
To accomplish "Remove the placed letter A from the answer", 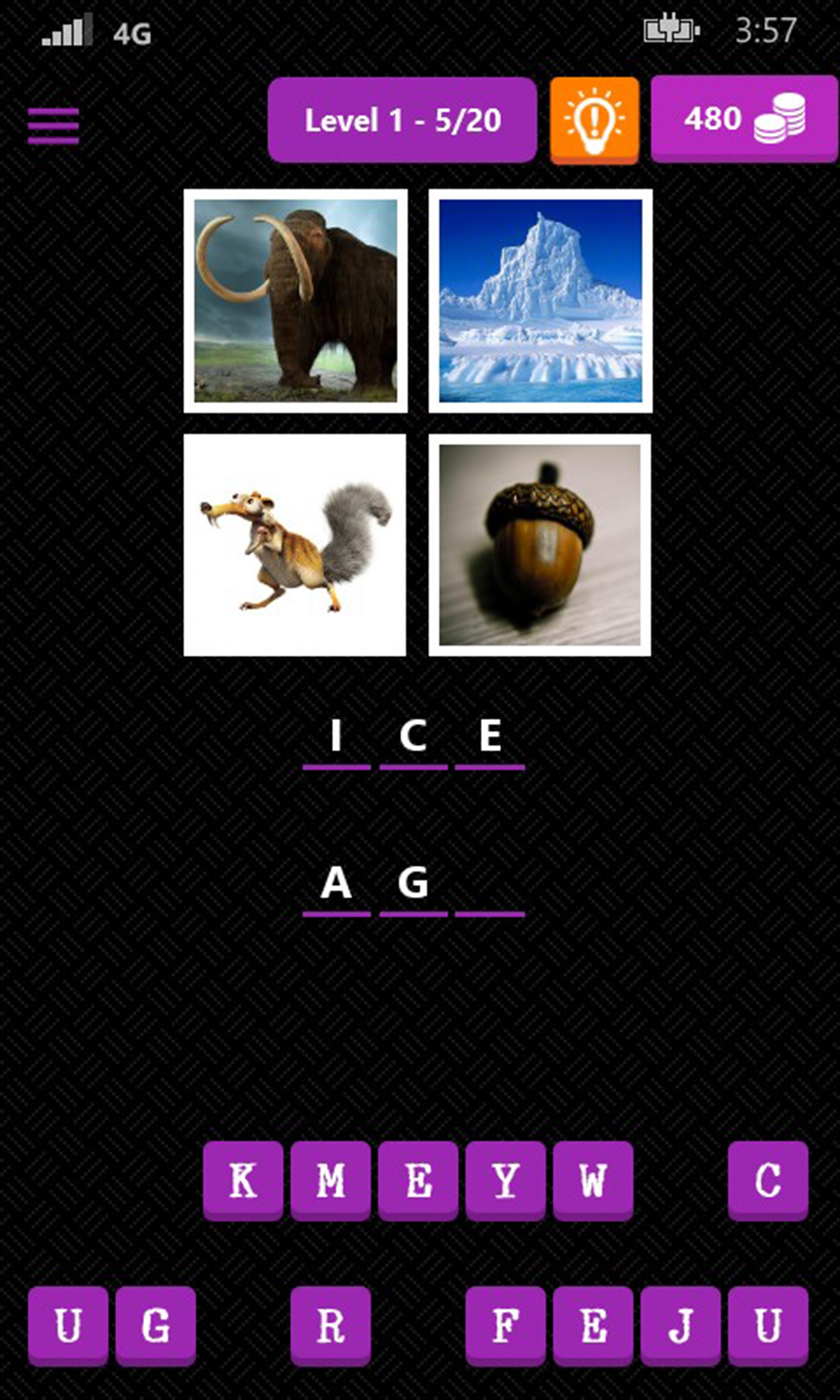I will (x=336, y=883).
